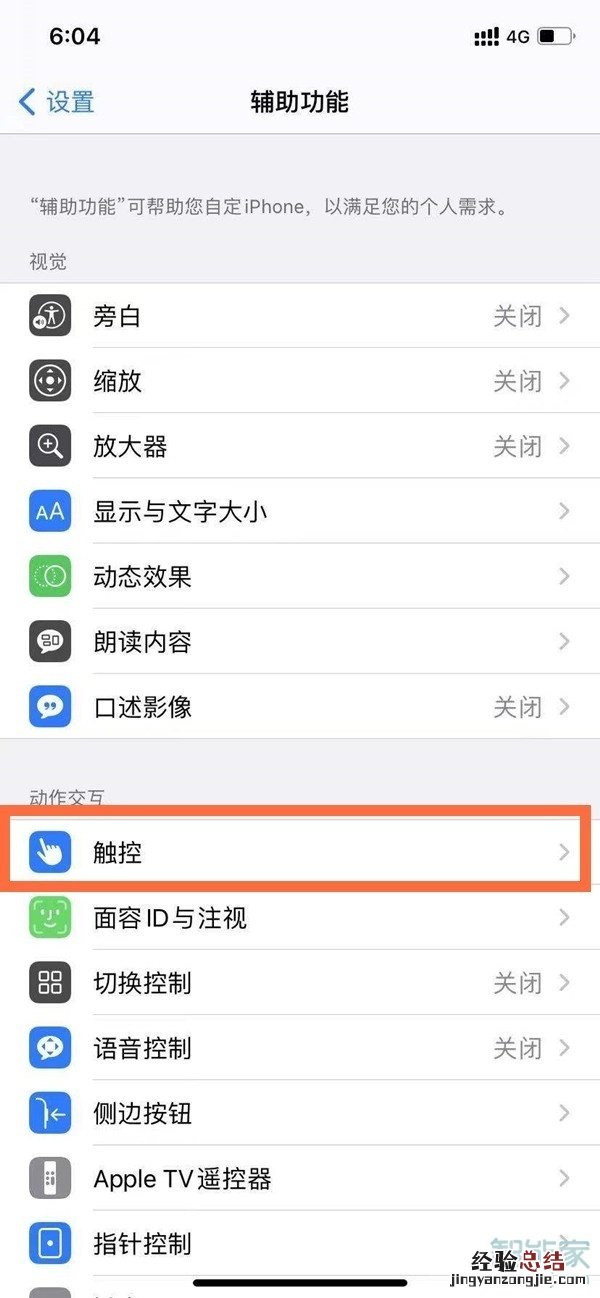Open 指针控制 settings
The height and width of the screenshot is (1298, 600).
[300, 1243]
